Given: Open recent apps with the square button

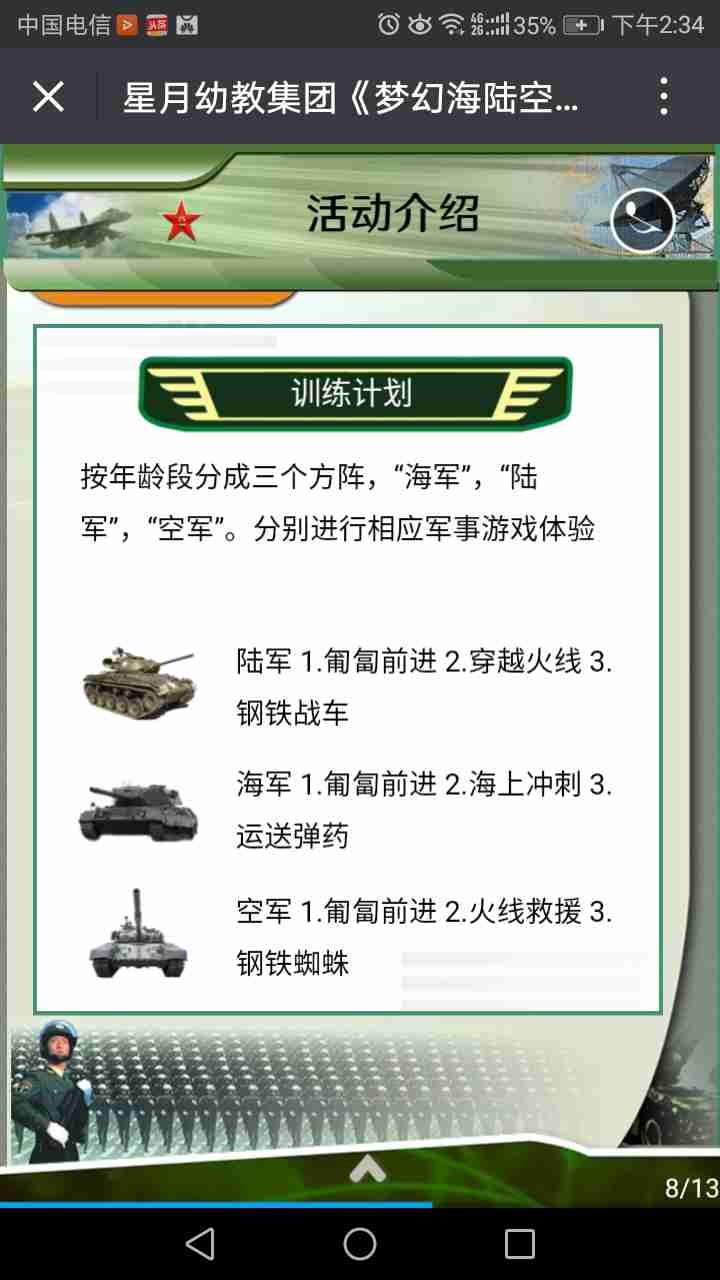Looking at the screenshot, I should click(520, 1244).
